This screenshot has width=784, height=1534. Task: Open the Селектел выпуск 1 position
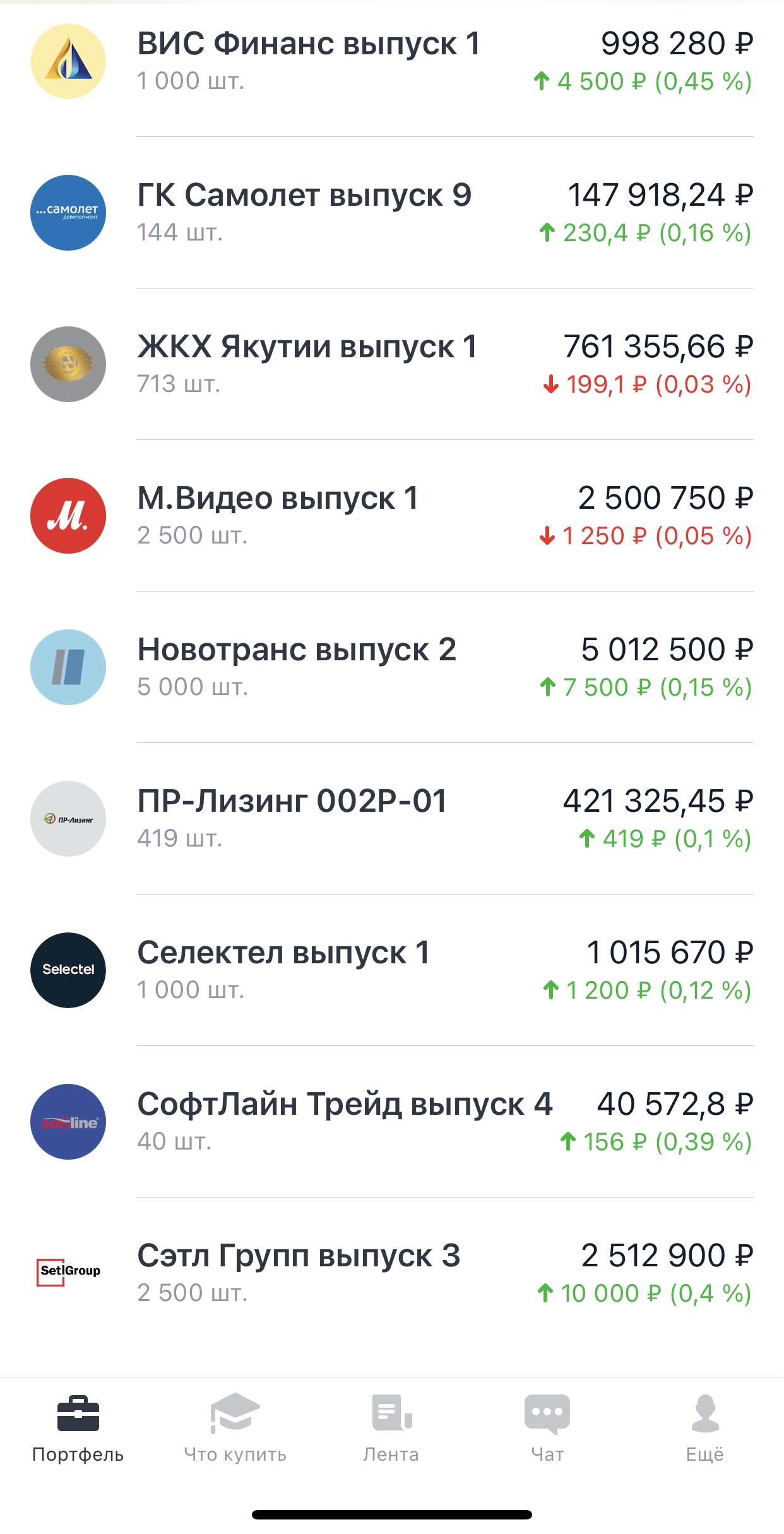click(x=392, y=970)
